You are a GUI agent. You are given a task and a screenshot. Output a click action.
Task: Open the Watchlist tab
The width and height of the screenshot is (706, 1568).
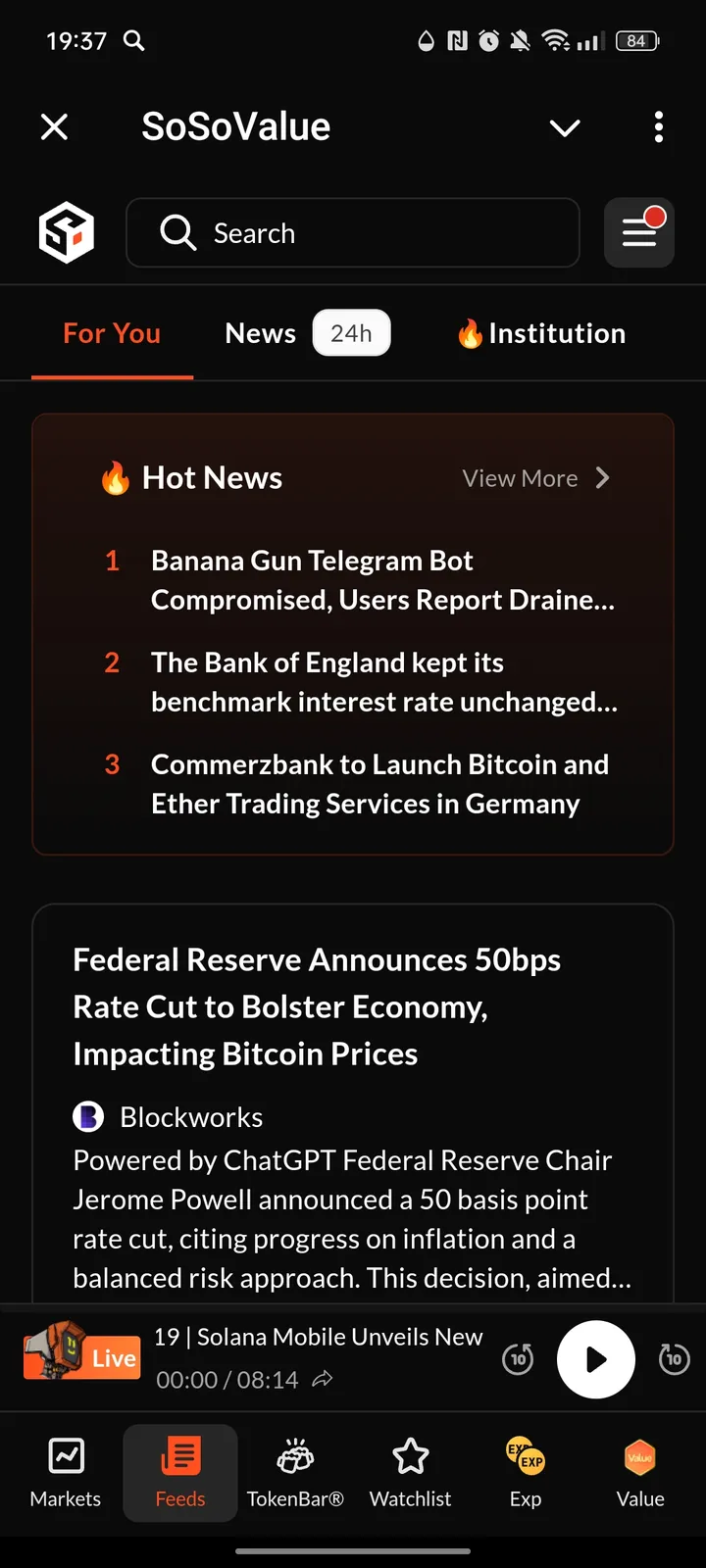coord(410,1472)
